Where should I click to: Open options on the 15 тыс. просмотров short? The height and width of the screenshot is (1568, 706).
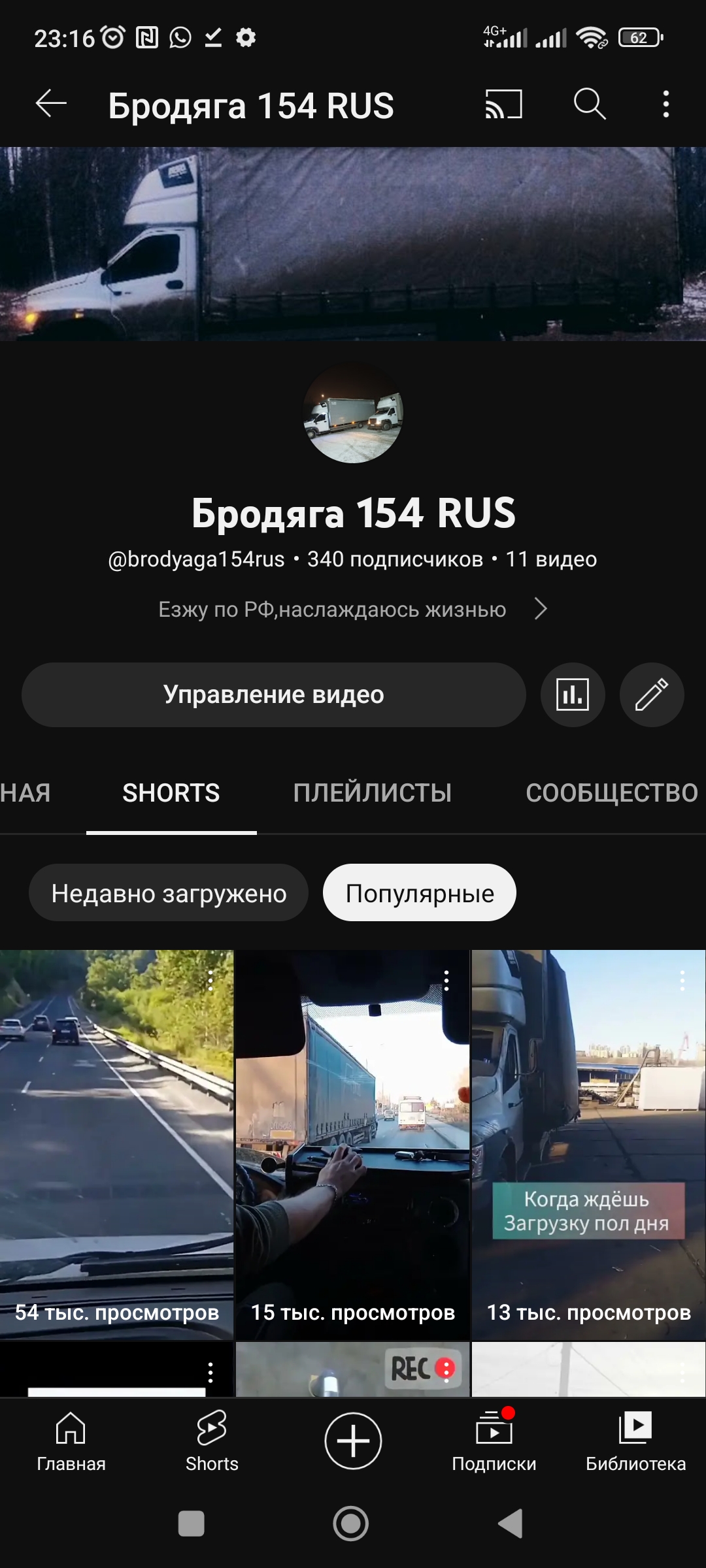tap(446, 980)
